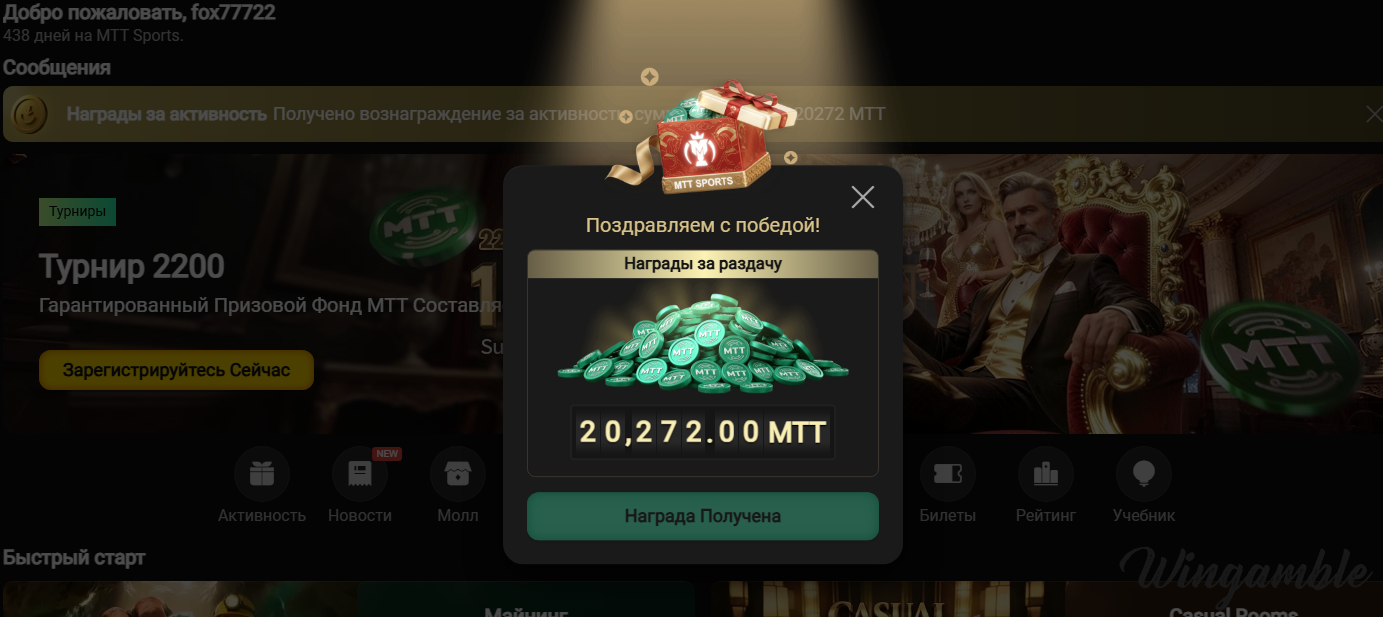Dismiss the activity rewards message banner

(x=1373, y=114)
